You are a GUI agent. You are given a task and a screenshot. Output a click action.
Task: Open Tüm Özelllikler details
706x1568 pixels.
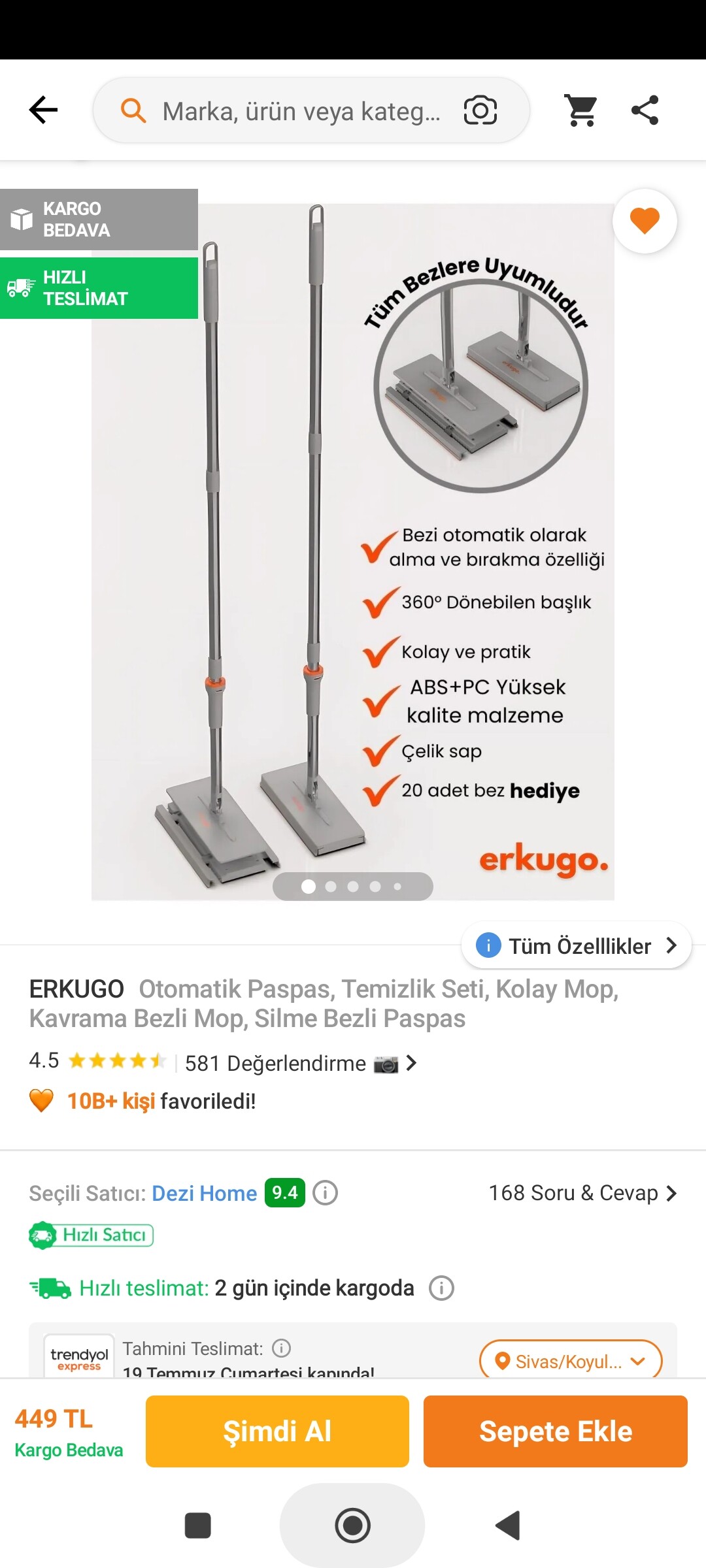(577, 945)
